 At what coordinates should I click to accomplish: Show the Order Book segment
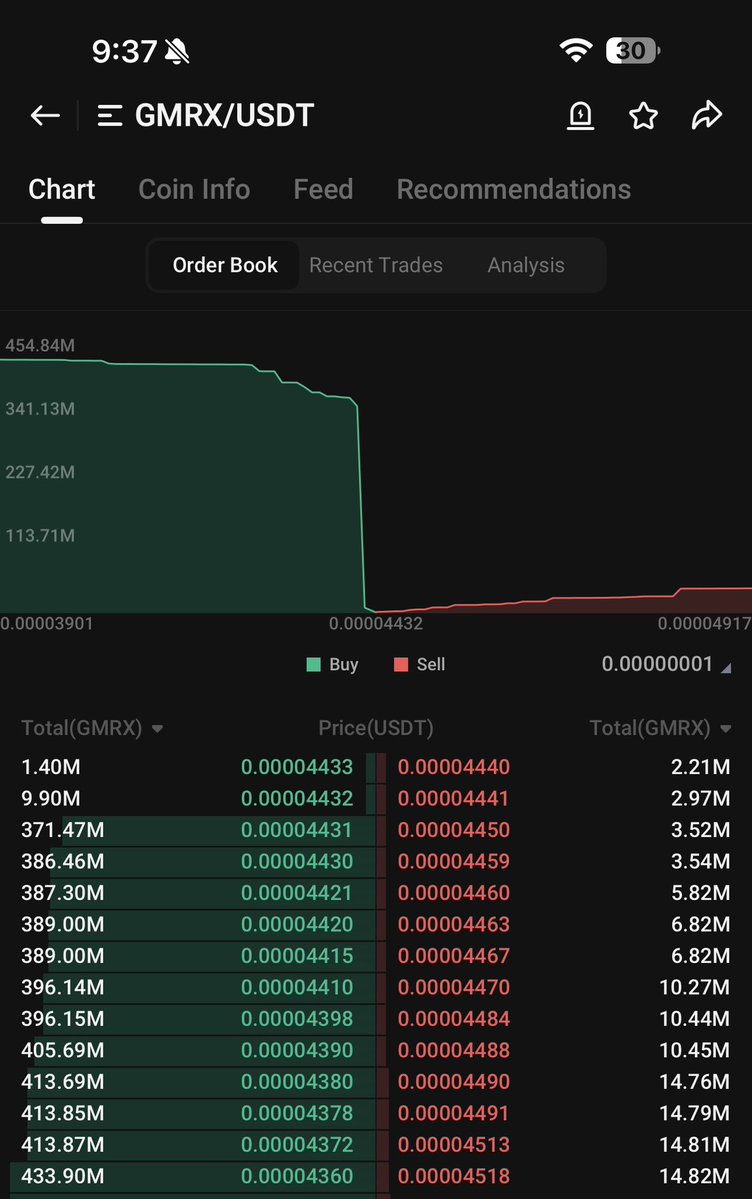click(x=225, y=265)
